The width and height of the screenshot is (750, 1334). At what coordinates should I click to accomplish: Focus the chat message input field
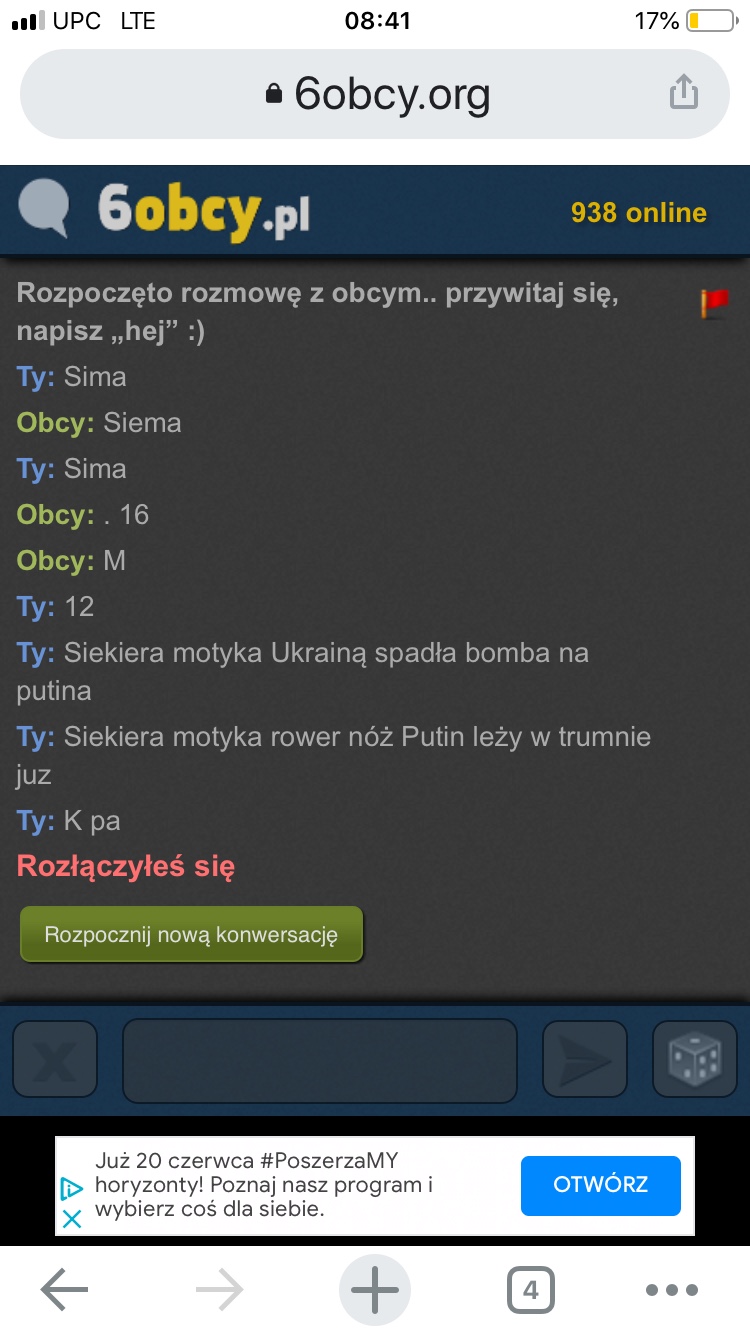pos(319,1060)
